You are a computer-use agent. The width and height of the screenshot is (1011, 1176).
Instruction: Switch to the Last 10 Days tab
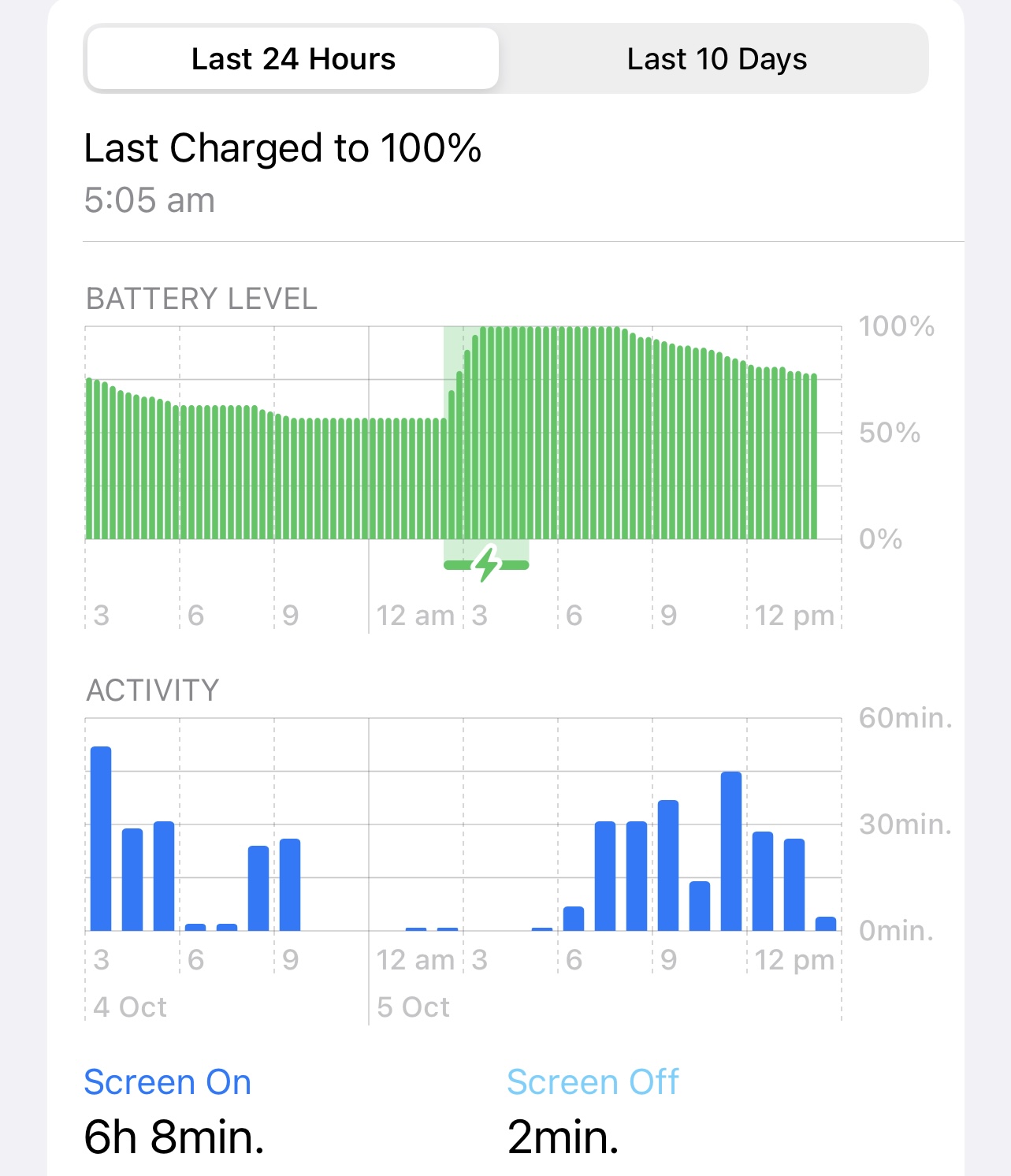pyautogui.click(x=716, y=59)
